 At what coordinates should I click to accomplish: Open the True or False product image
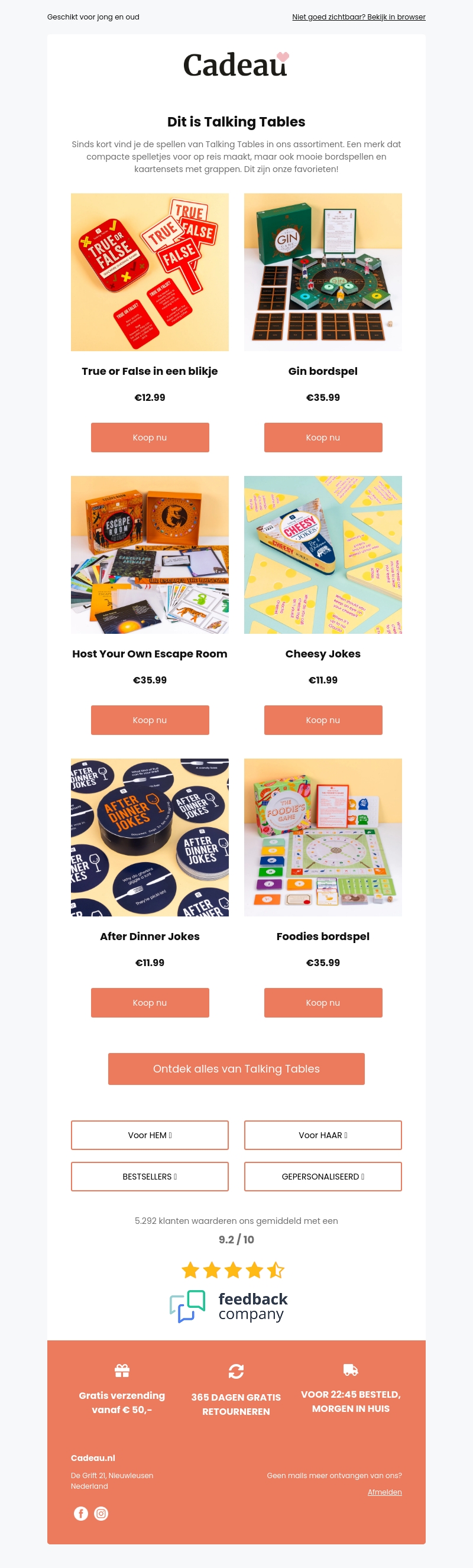click(x=150, y=272)
